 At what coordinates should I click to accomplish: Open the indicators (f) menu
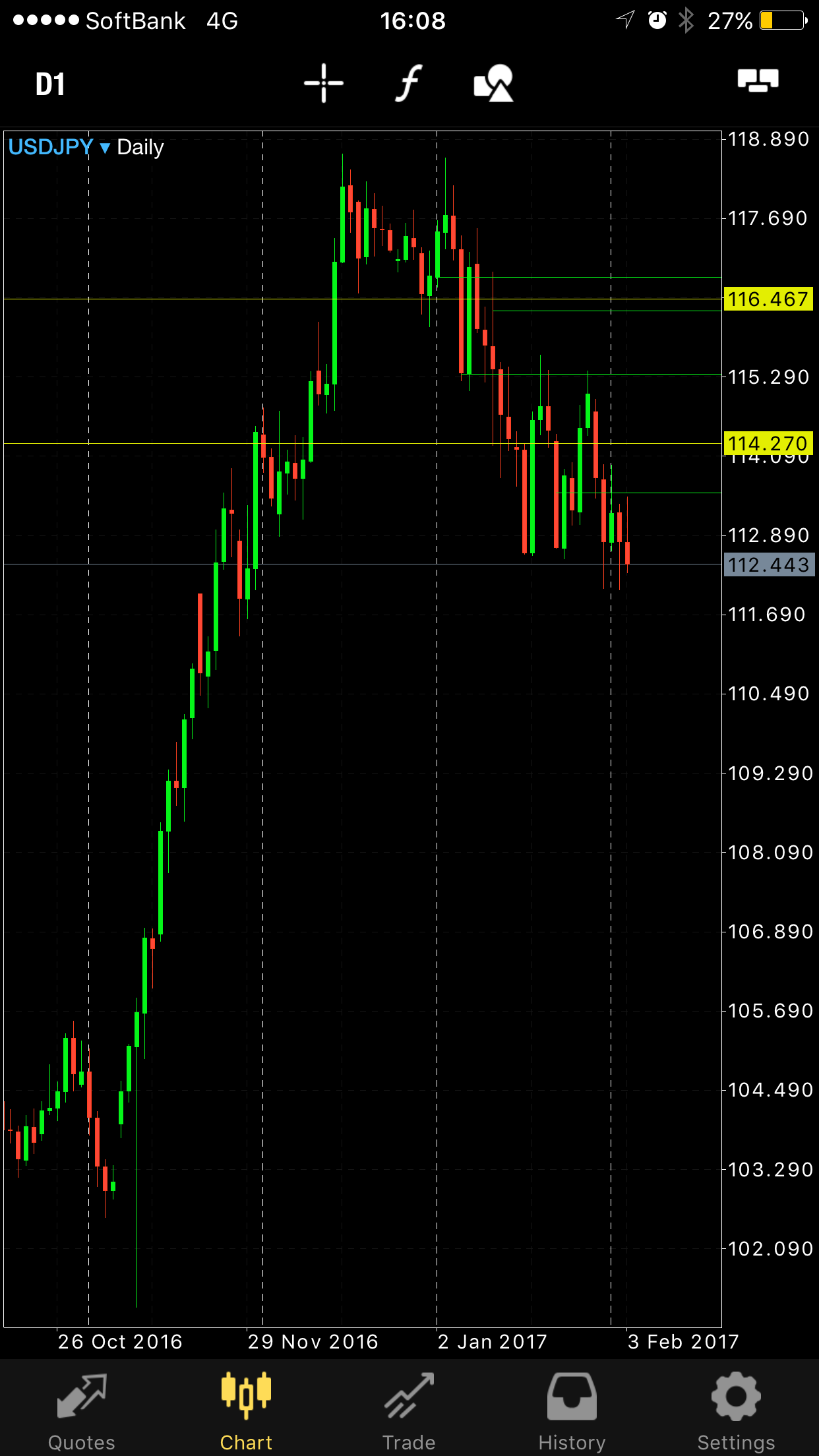[409, 84]
